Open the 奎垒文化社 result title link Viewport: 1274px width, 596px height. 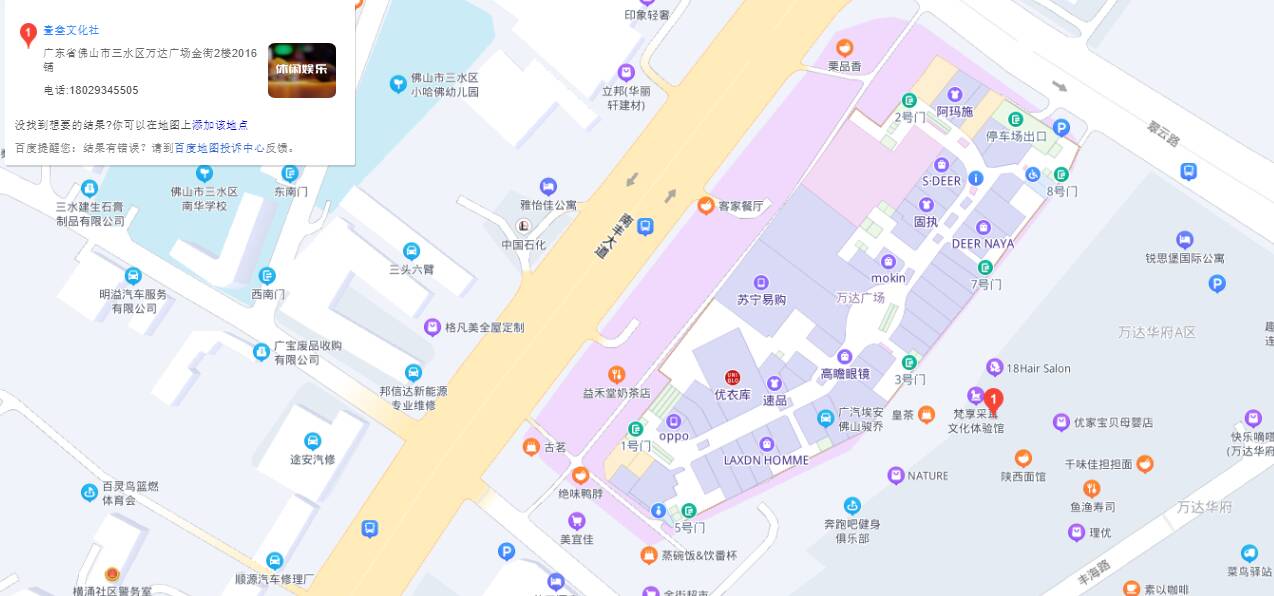[70, 31]
